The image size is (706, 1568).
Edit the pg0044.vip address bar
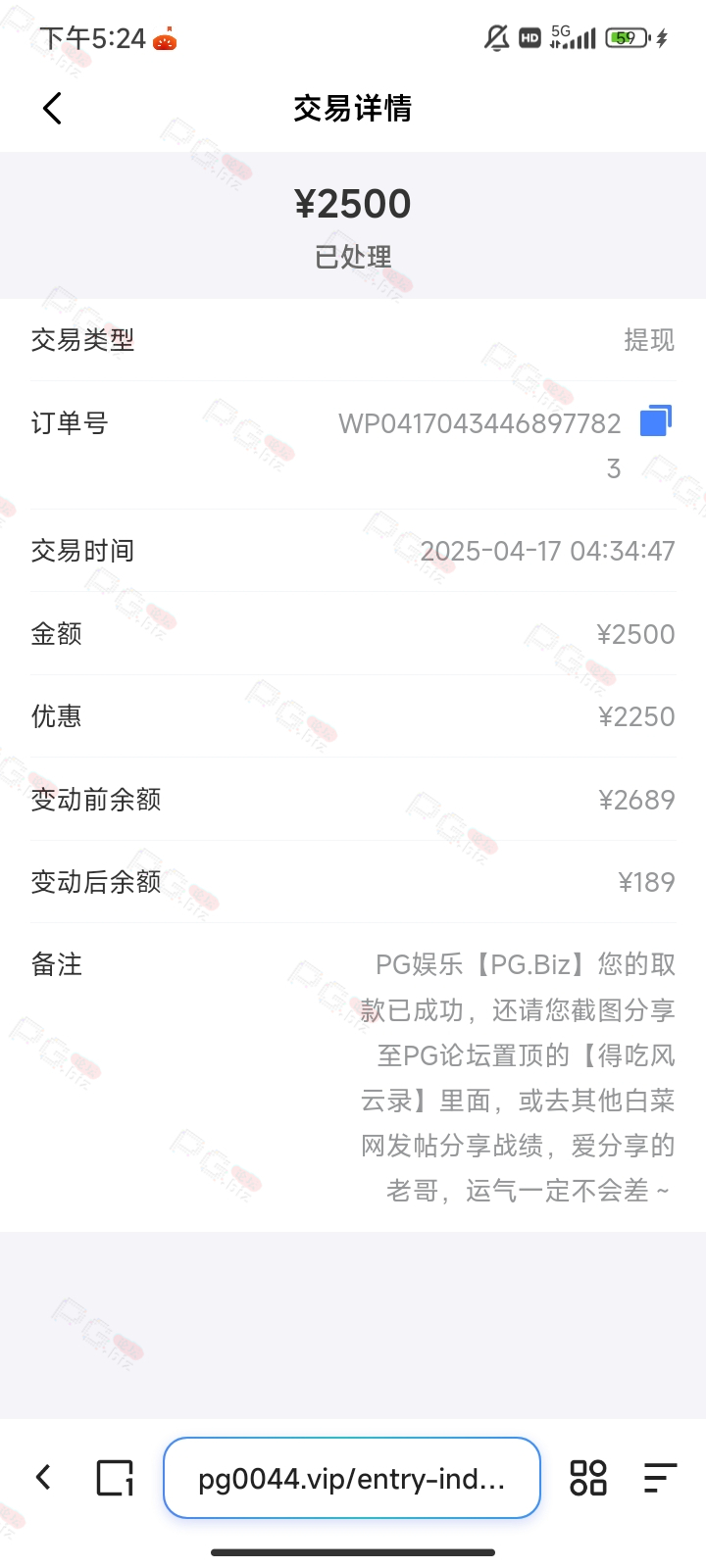pyautogui.click(x=352, y=1478)
